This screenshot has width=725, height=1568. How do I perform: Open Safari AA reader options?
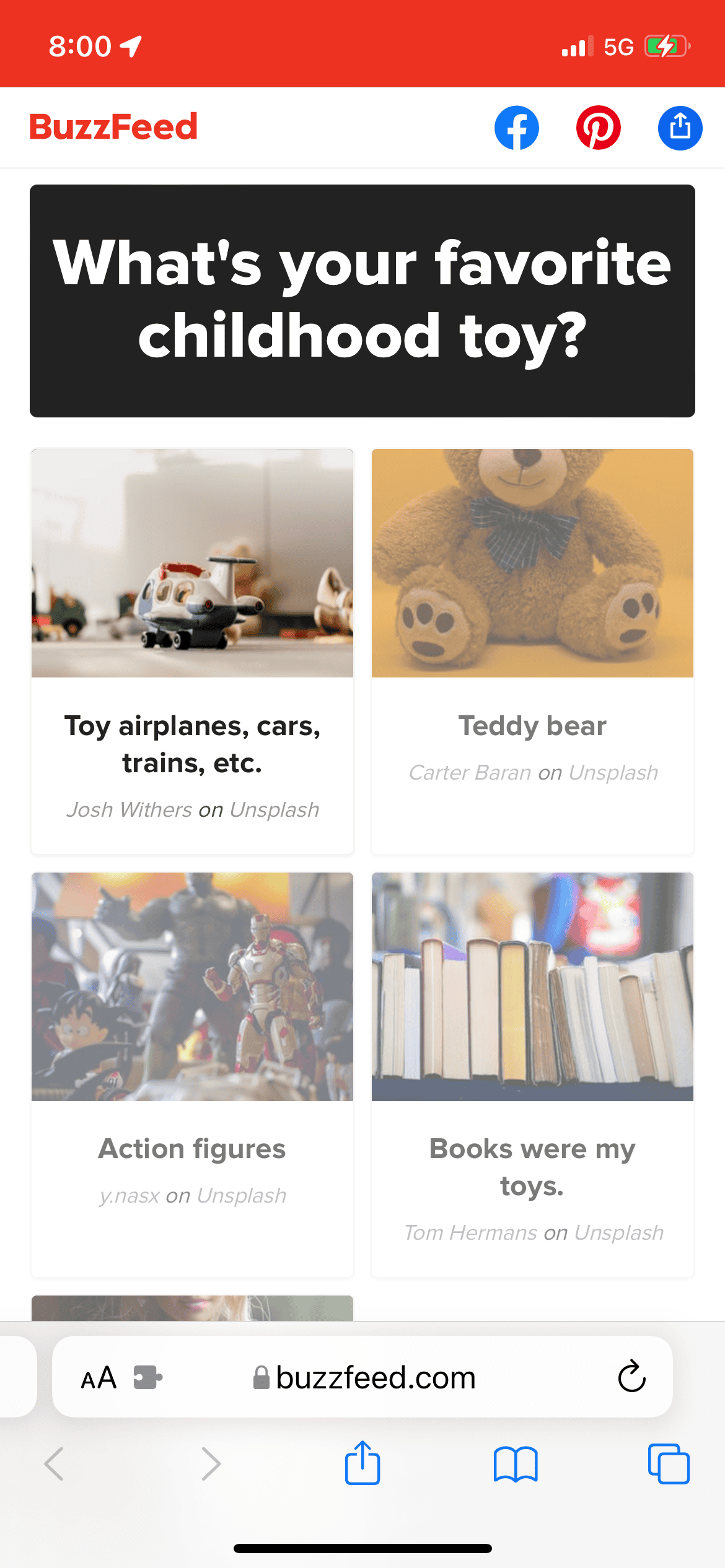(x=99, y=1378)
